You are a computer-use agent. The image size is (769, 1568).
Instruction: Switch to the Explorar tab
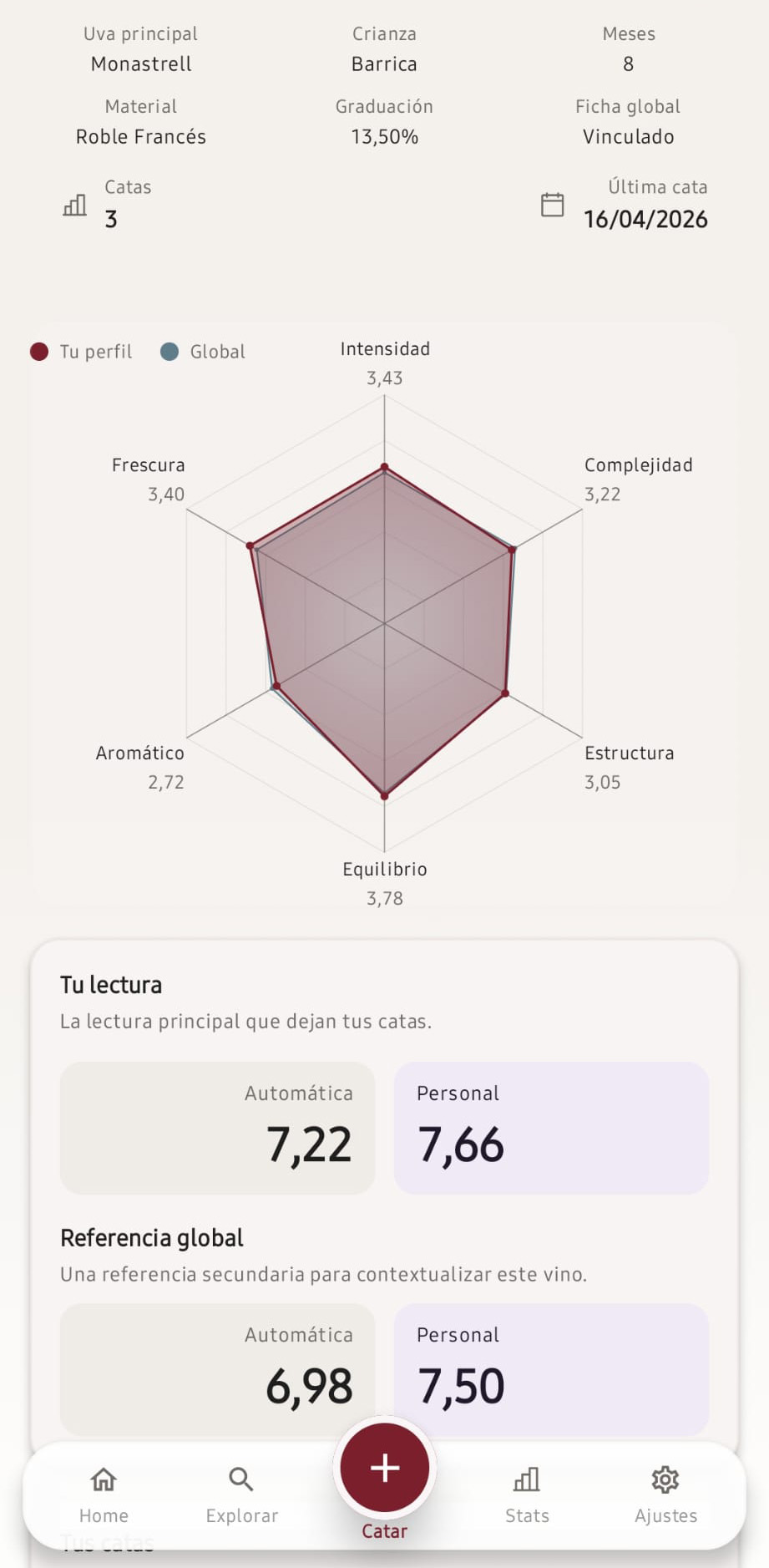[241, 1494]
